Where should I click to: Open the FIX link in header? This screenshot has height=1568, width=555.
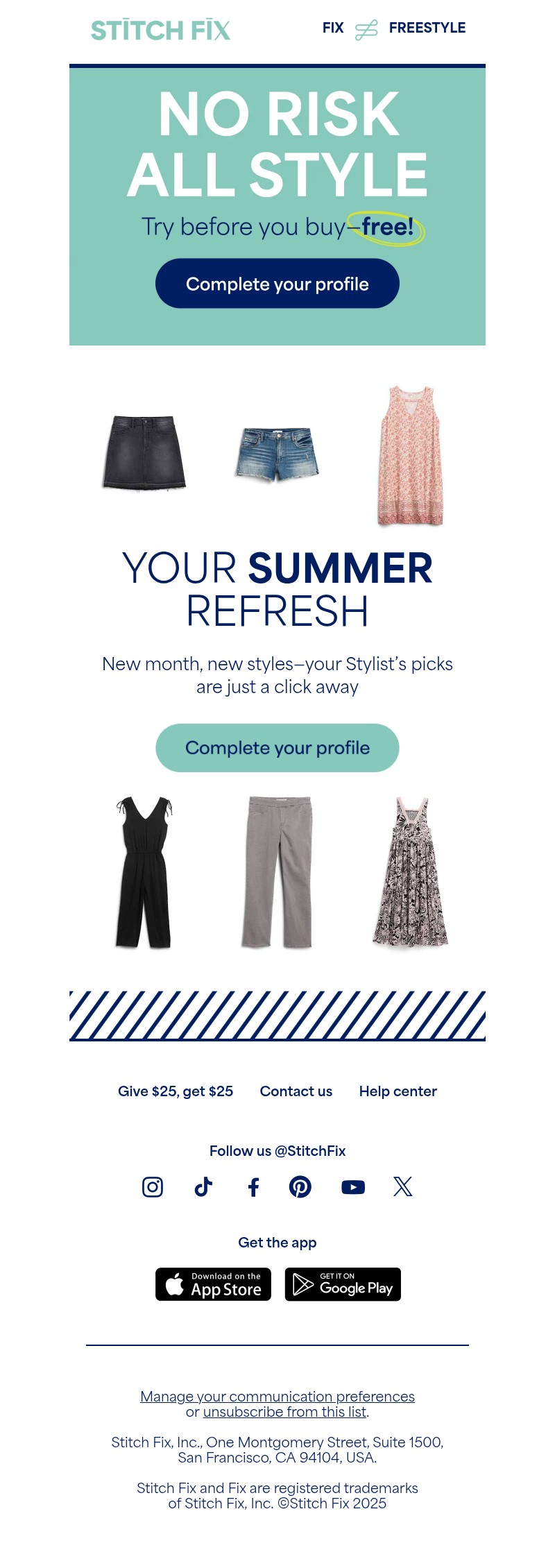pos(333,28)
